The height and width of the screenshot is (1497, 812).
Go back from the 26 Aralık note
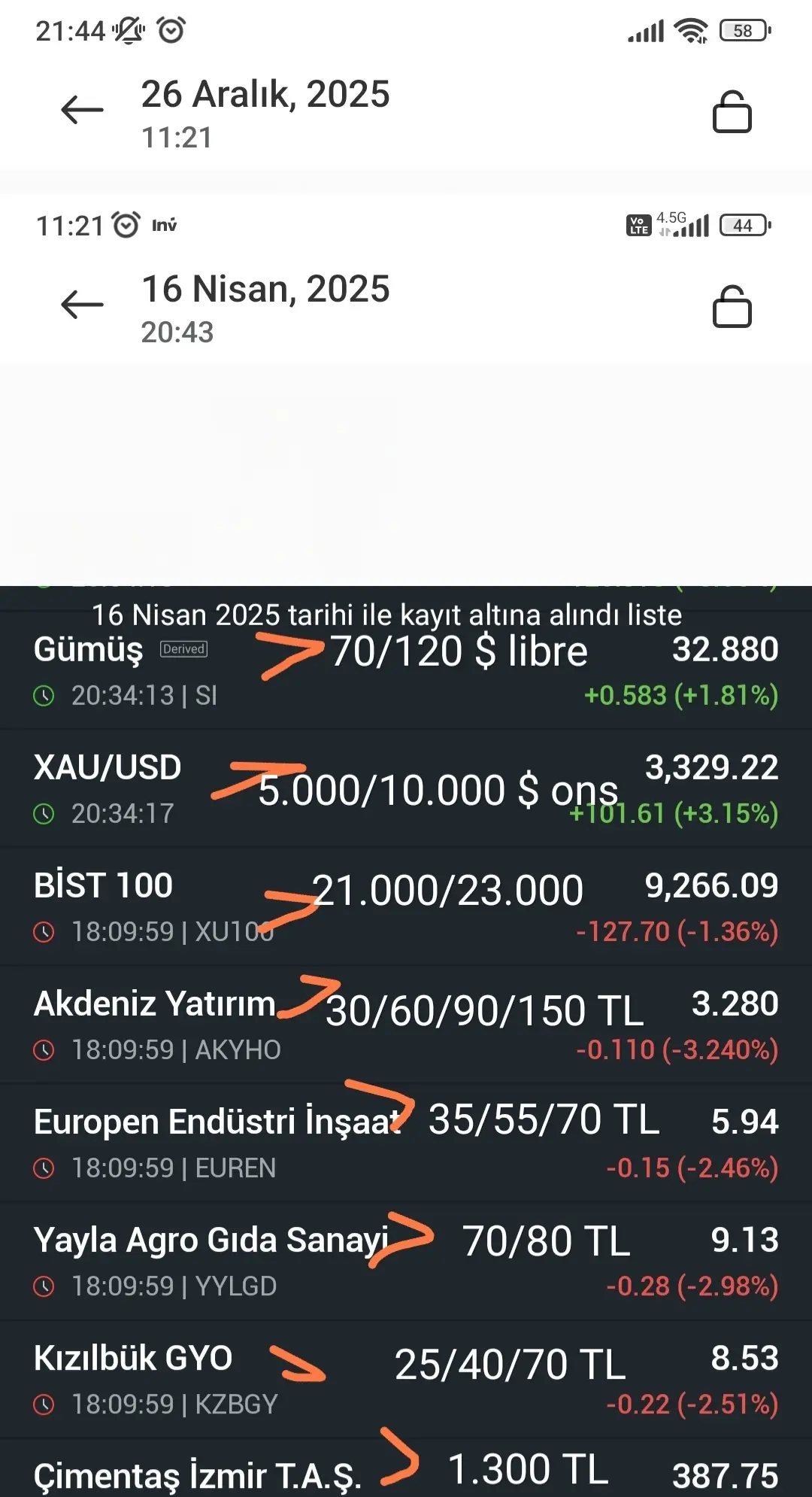click(x=82, y=110)
